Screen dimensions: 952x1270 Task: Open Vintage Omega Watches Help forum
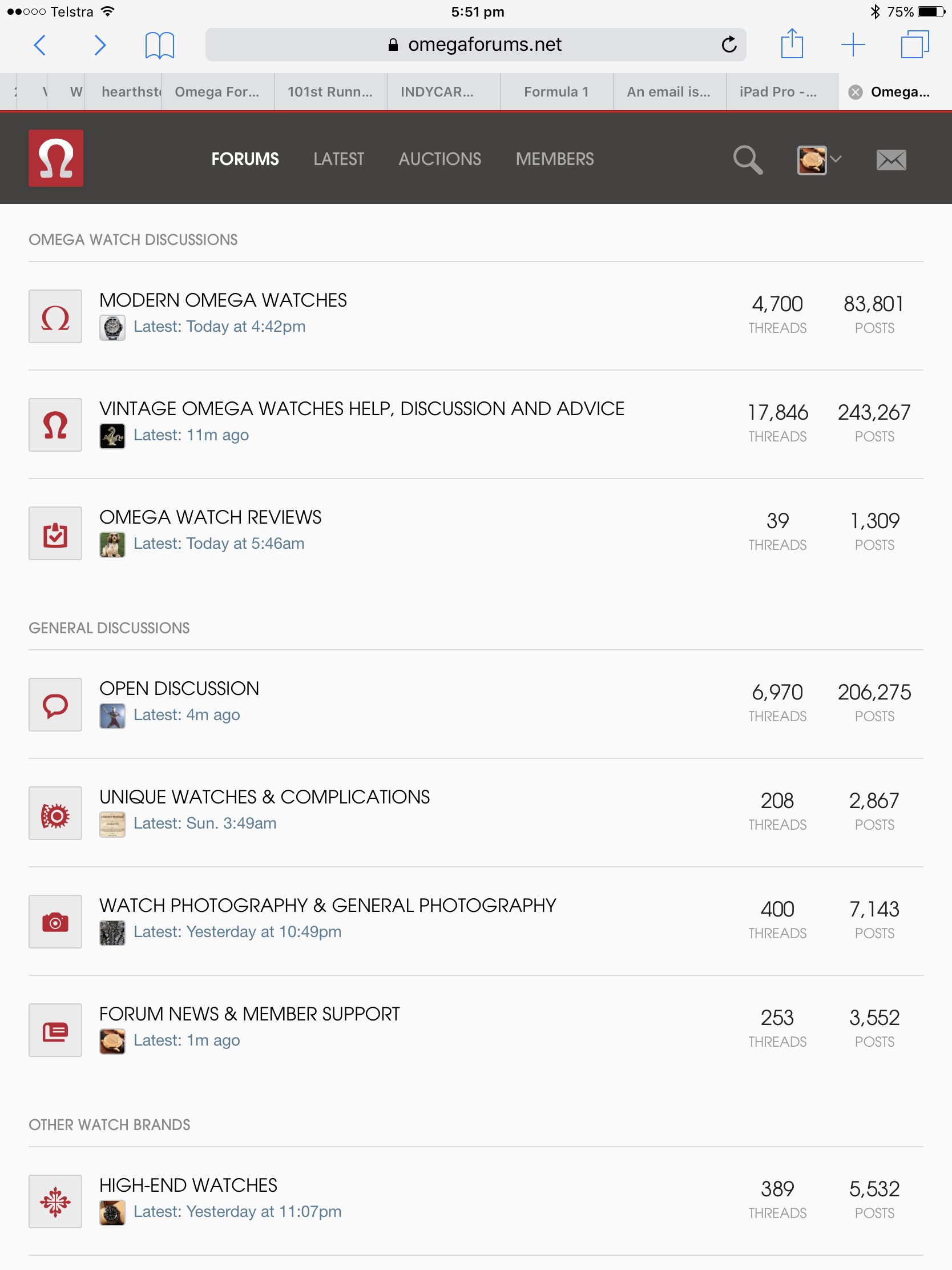(x=361, y=409)
